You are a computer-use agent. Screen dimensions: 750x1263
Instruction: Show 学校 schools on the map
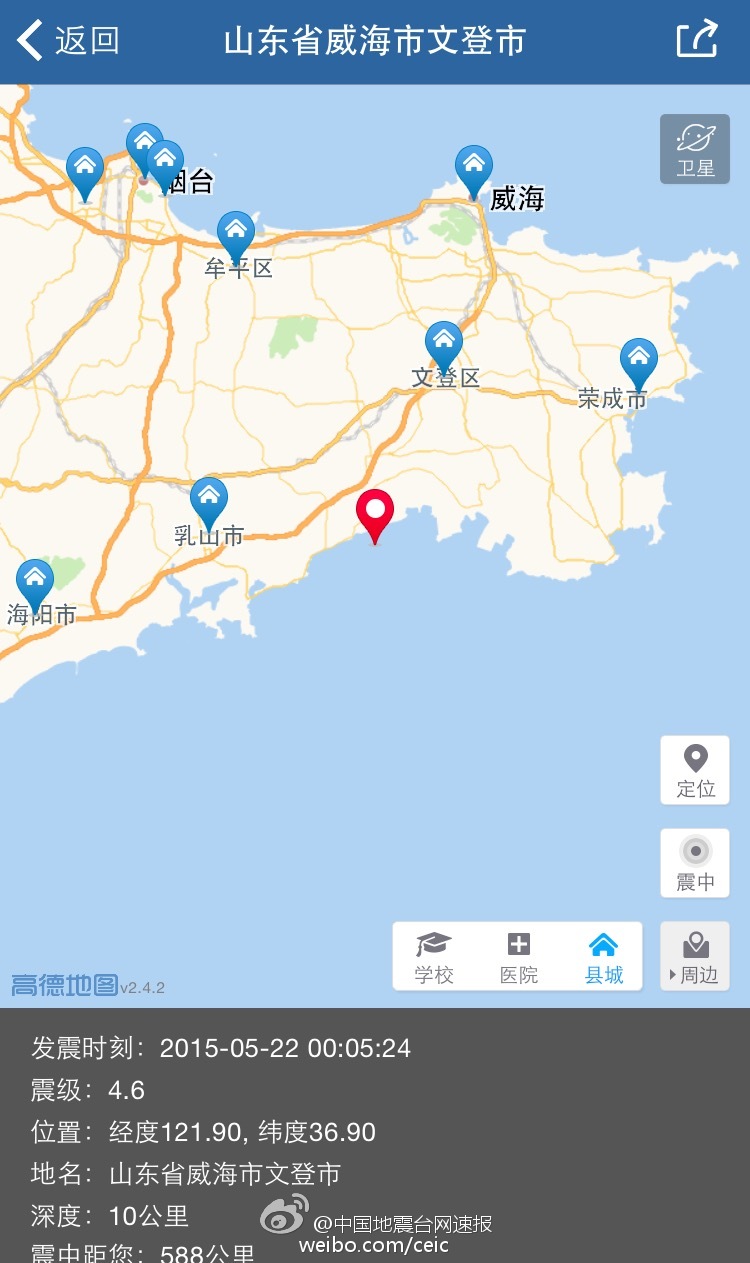434,957
